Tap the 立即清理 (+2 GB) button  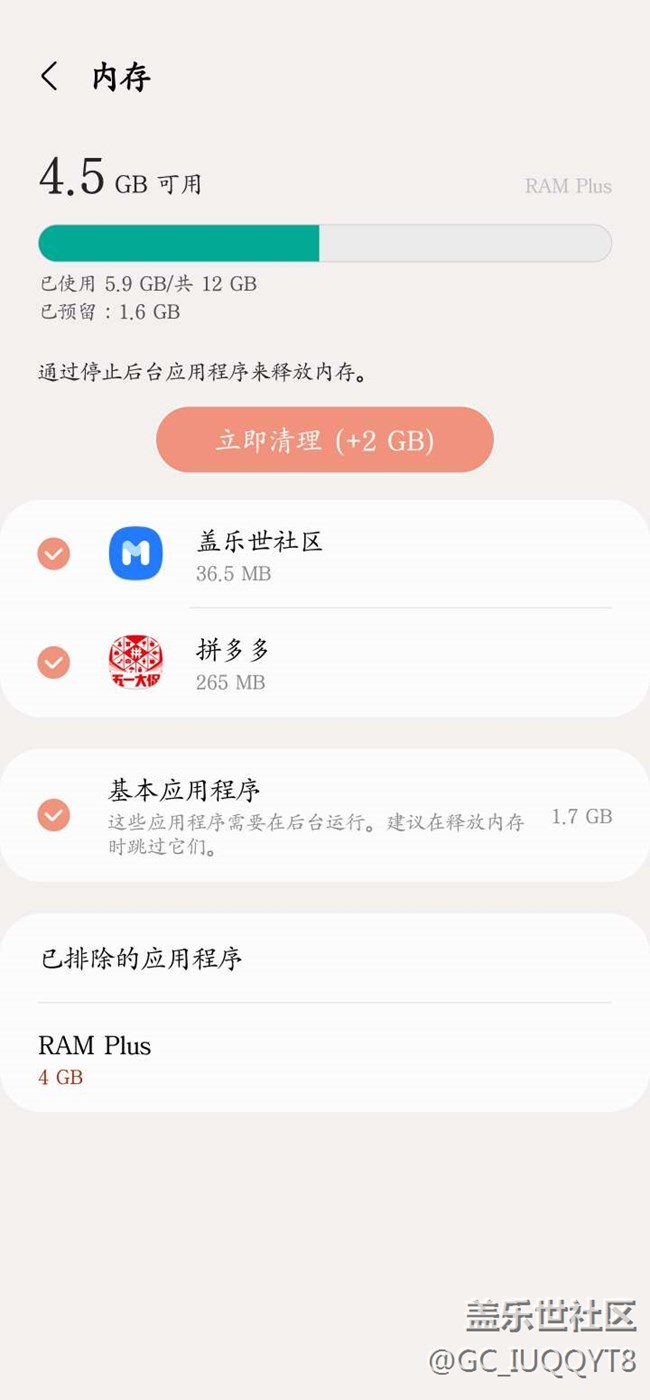click(325, 440)
